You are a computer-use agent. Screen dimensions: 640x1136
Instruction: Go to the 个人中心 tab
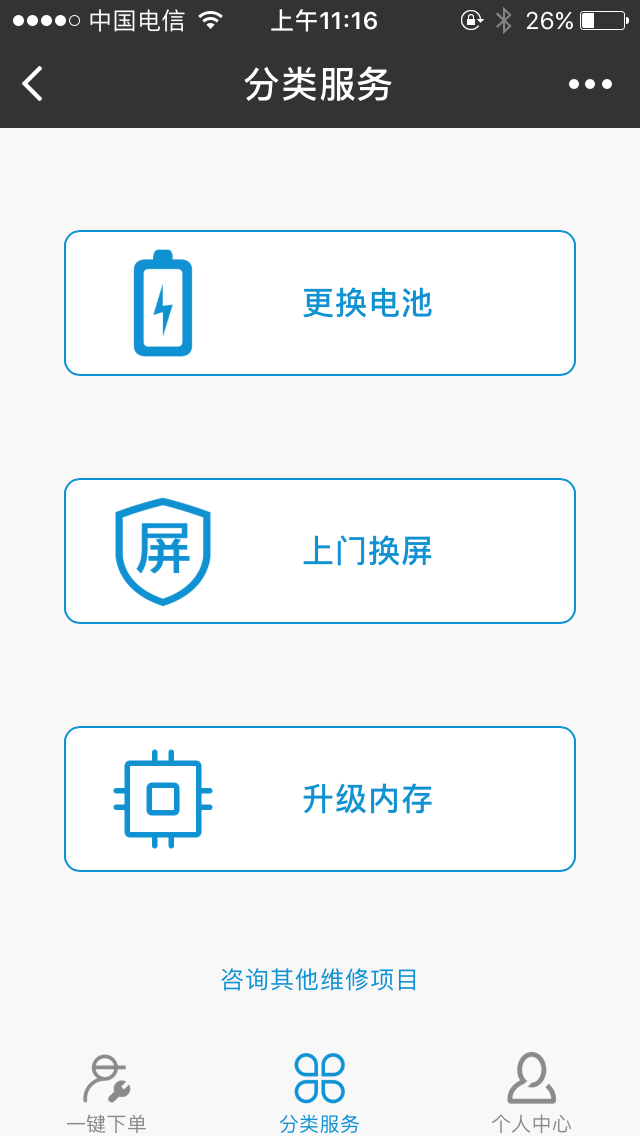point(531,1092)
